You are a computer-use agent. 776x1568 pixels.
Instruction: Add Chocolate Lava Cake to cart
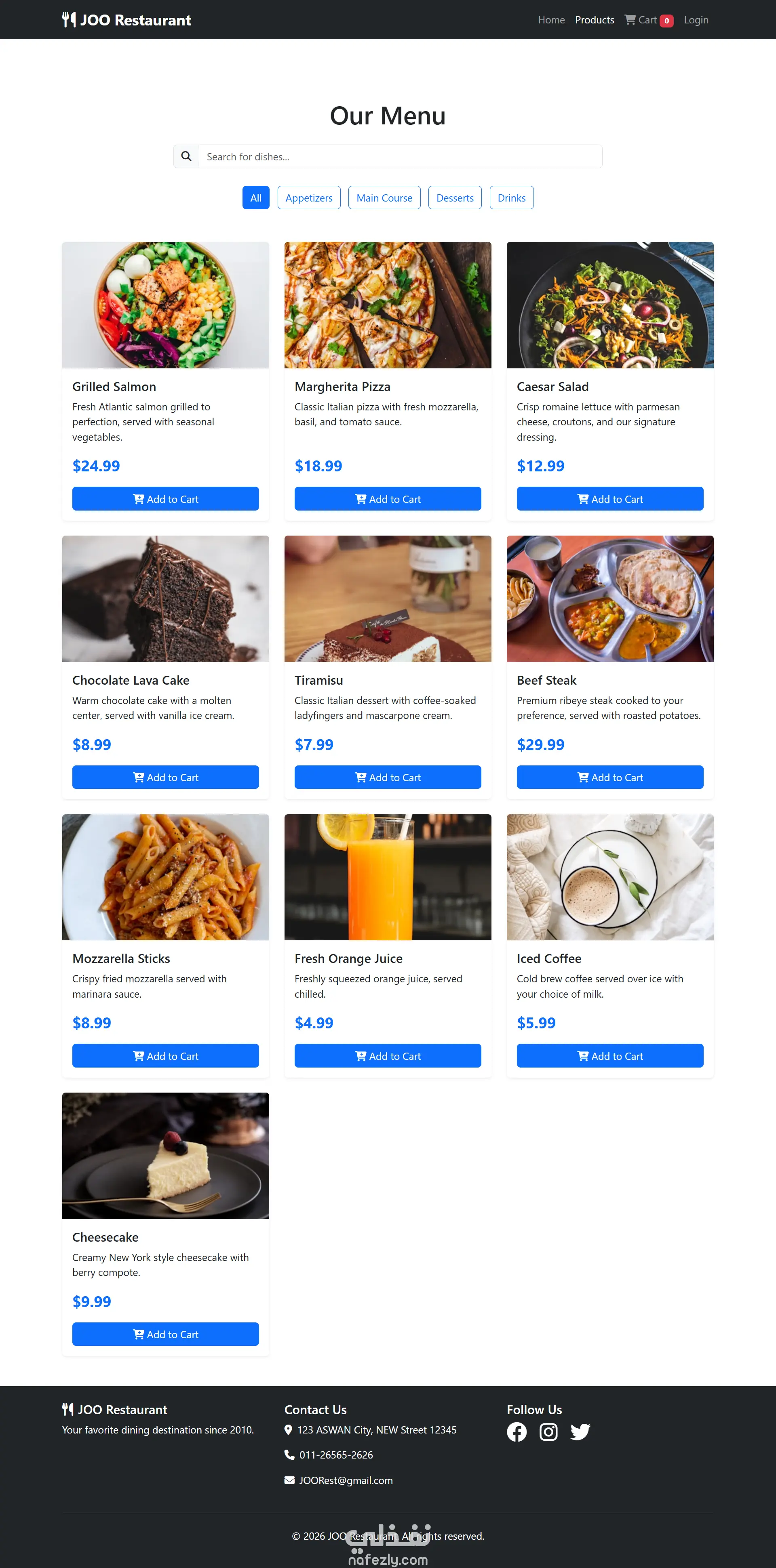166,777
